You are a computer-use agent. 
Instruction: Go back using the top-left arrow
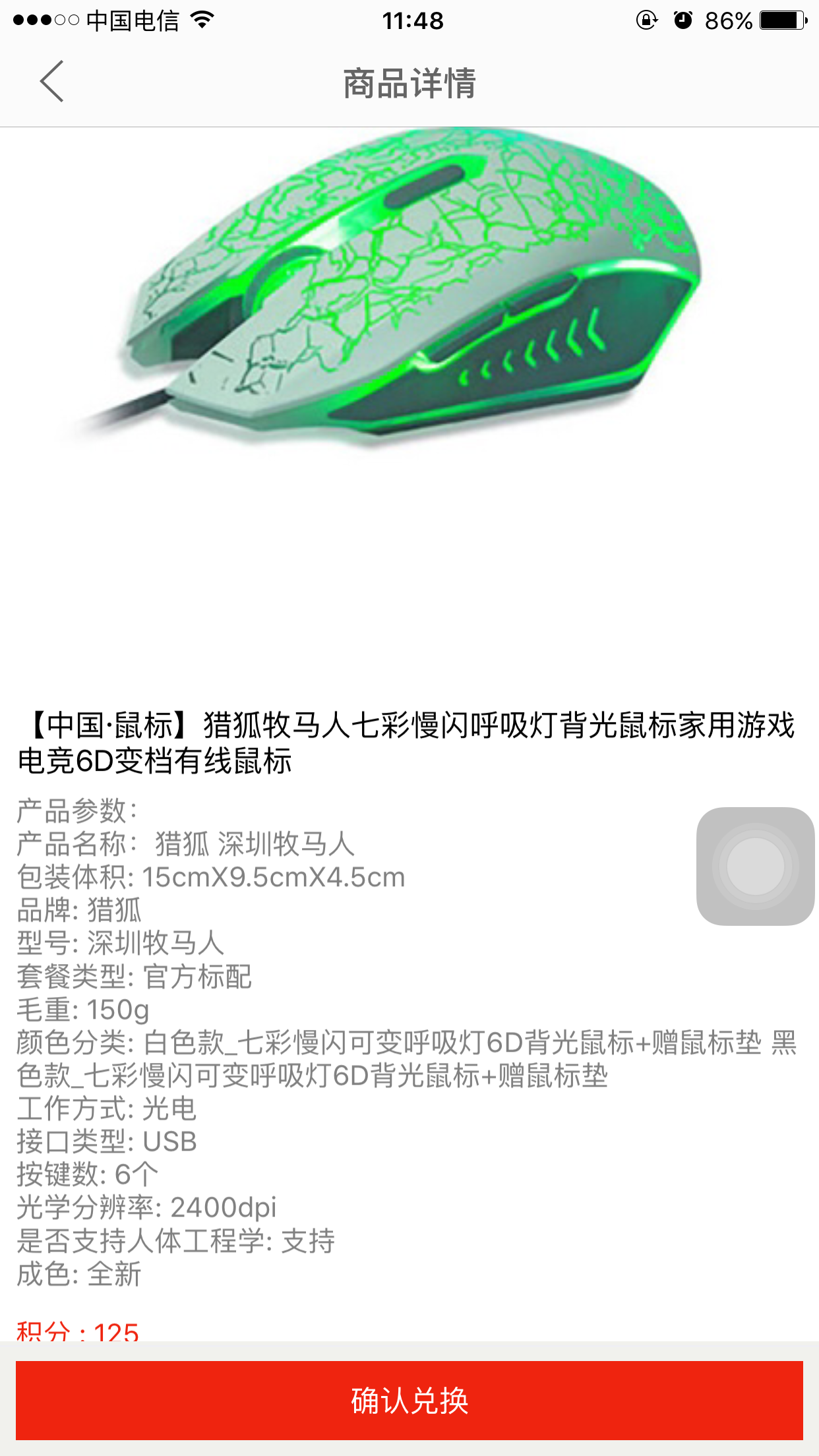pyautogui.click(x=51, y=82)
